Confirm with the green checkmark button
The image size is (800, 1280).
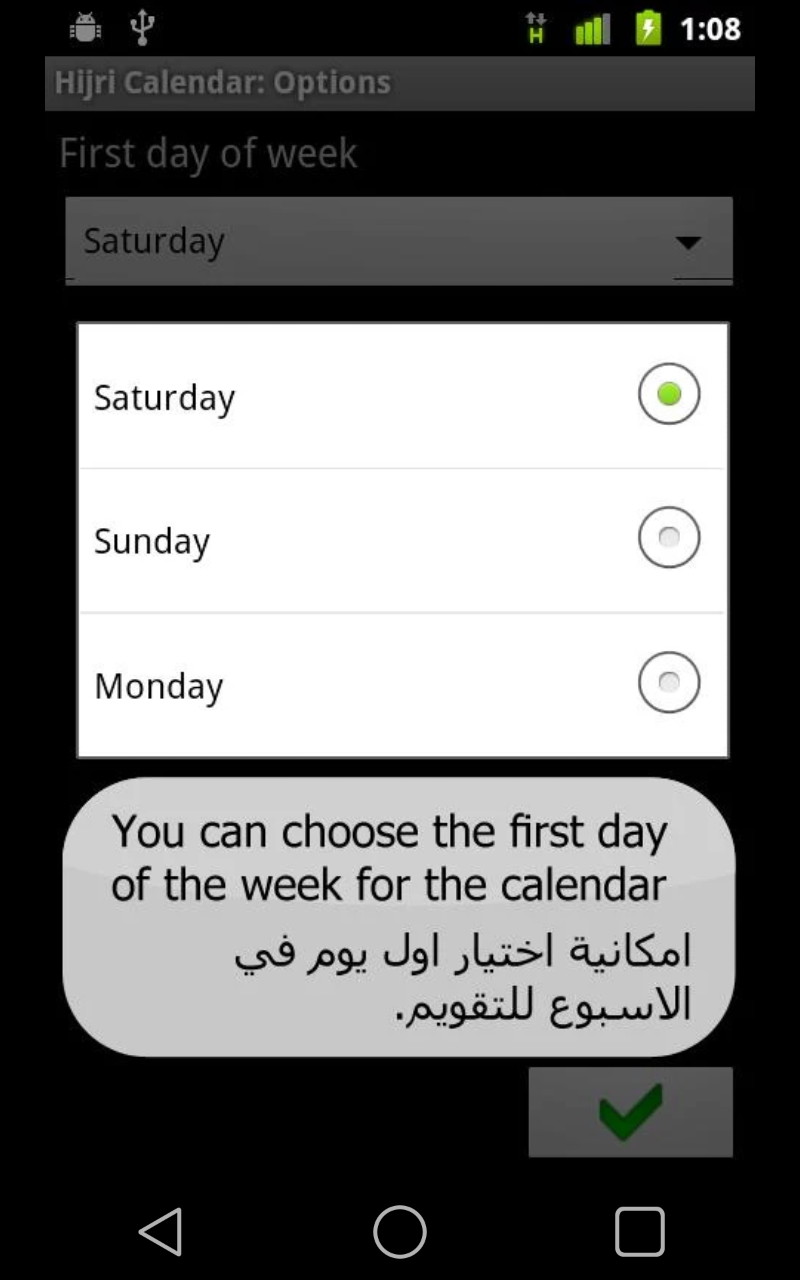click(x=630, y=1112)
